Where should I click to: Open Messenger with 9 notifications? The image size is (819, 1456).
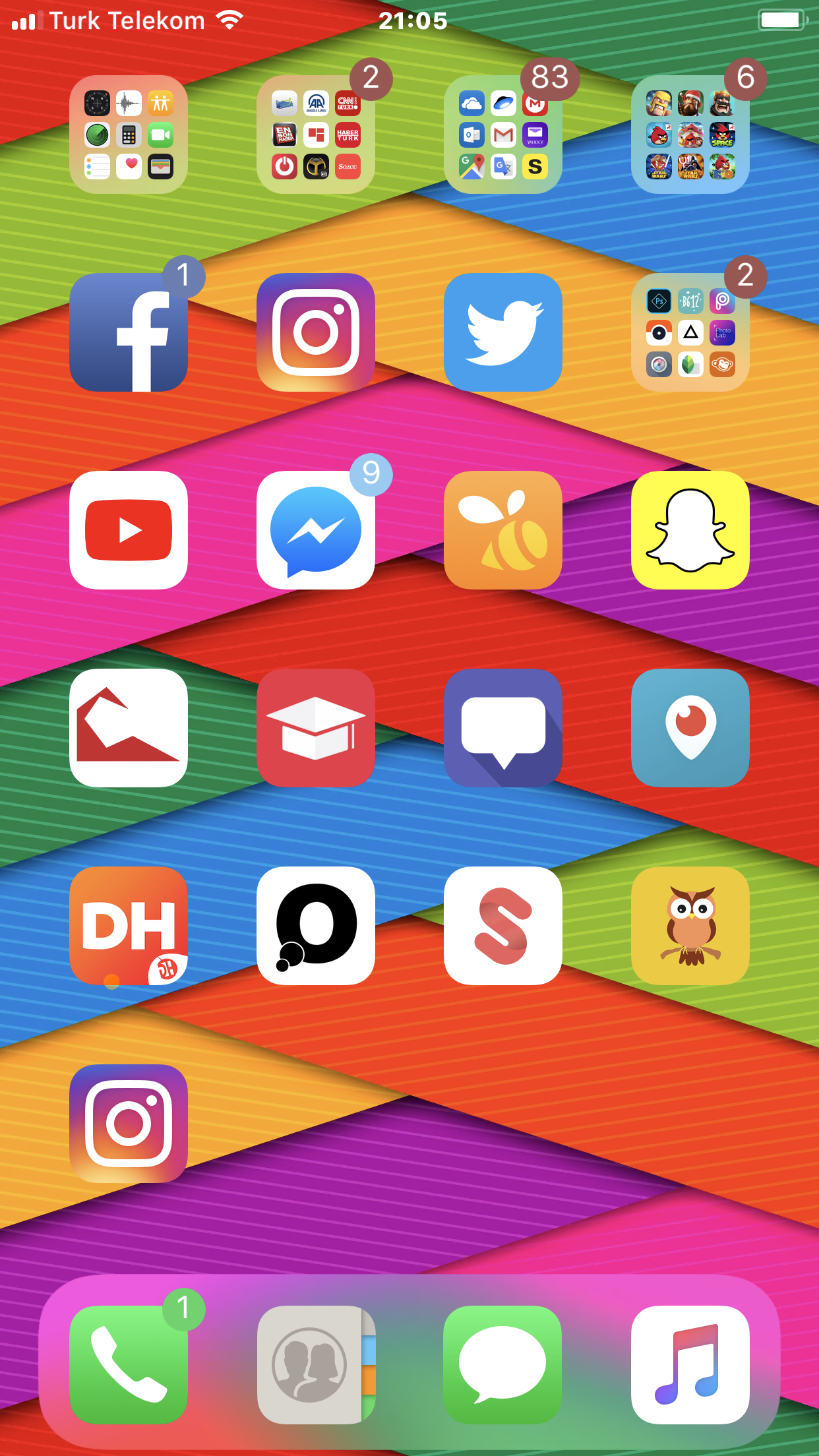pos(316,530)
